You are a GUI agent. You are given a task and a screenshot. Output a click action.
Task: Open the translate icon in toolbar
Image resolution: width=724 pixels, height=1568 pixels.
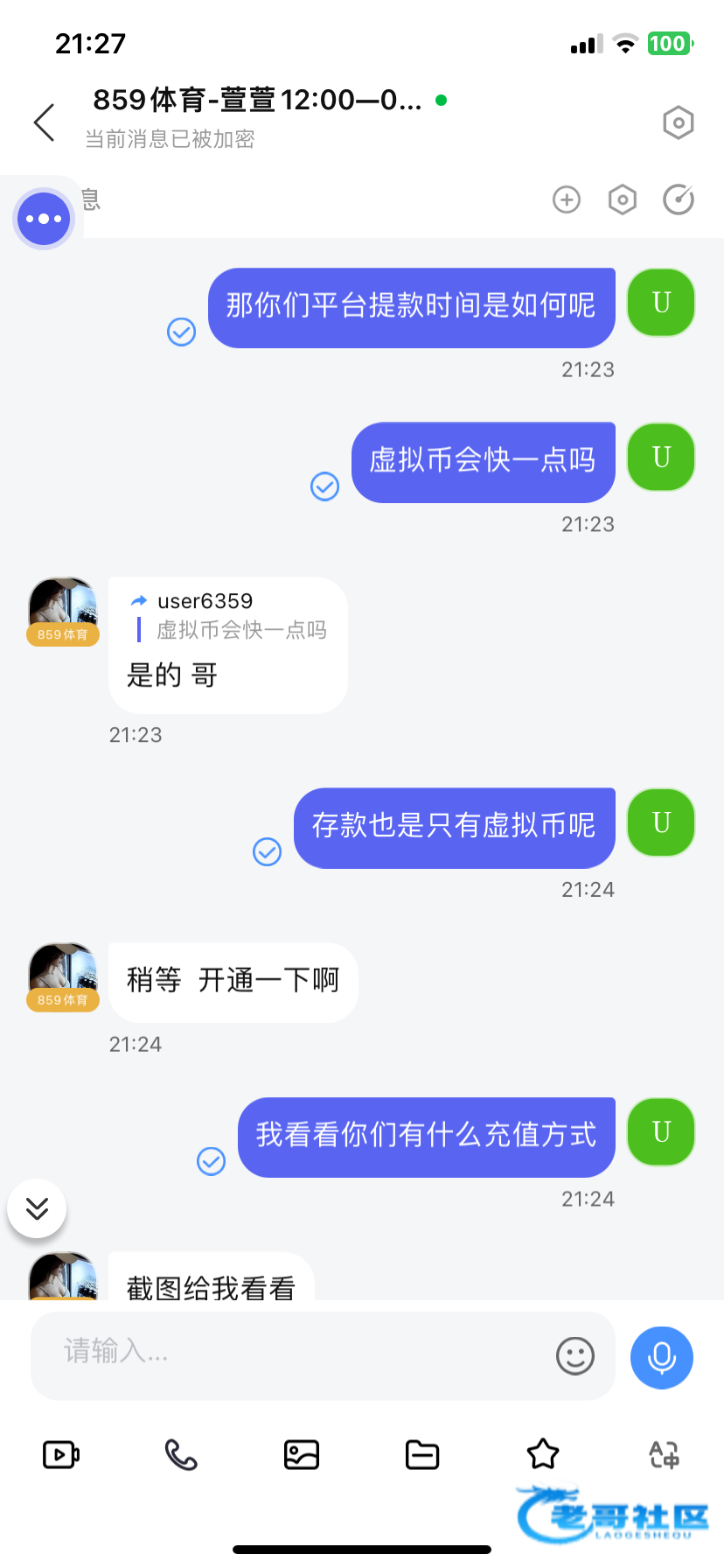pyautogui.click(x=664, y=1455)
